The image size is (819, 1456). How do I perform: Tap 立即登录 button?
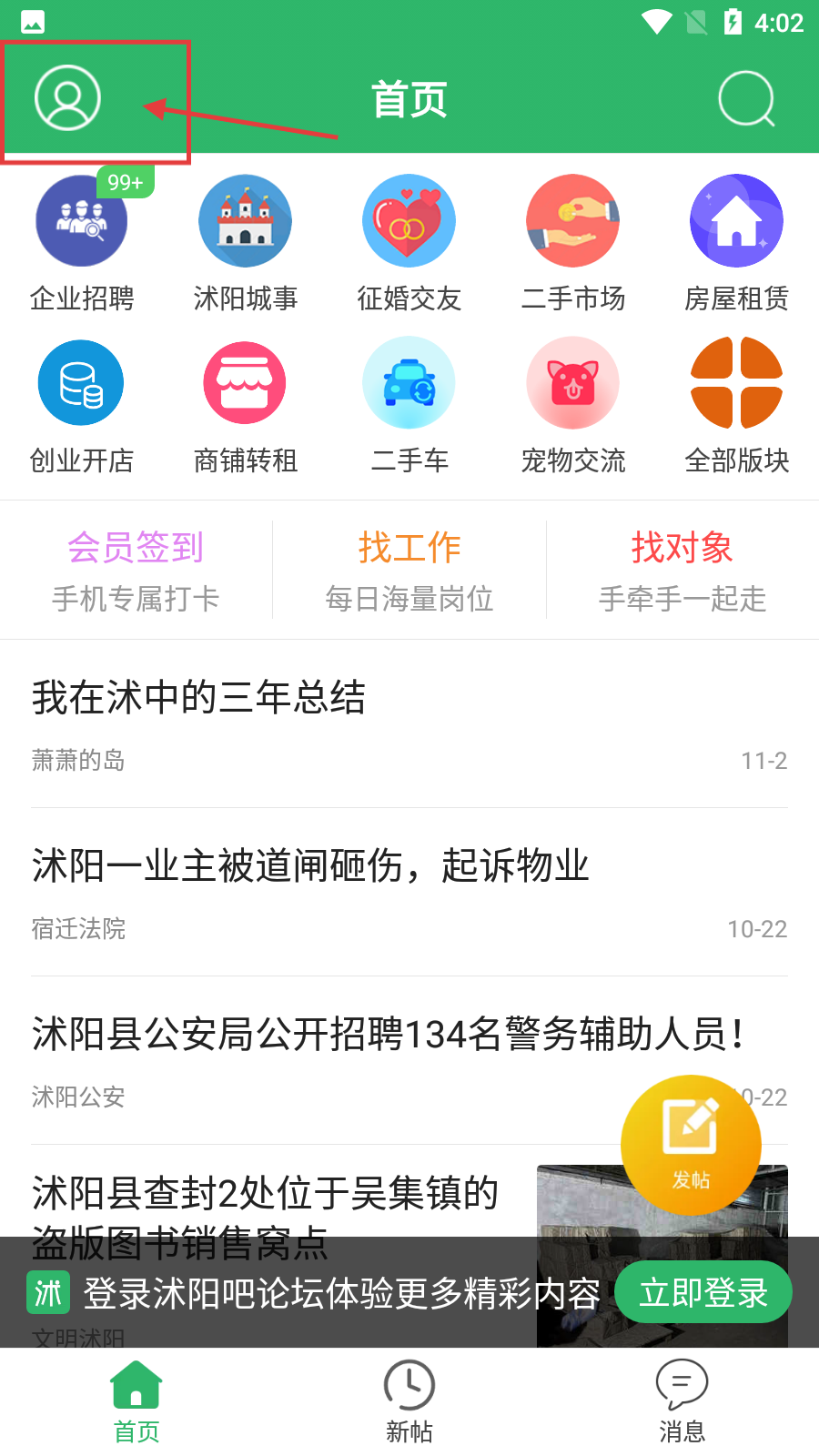(x=703, y=1292)
